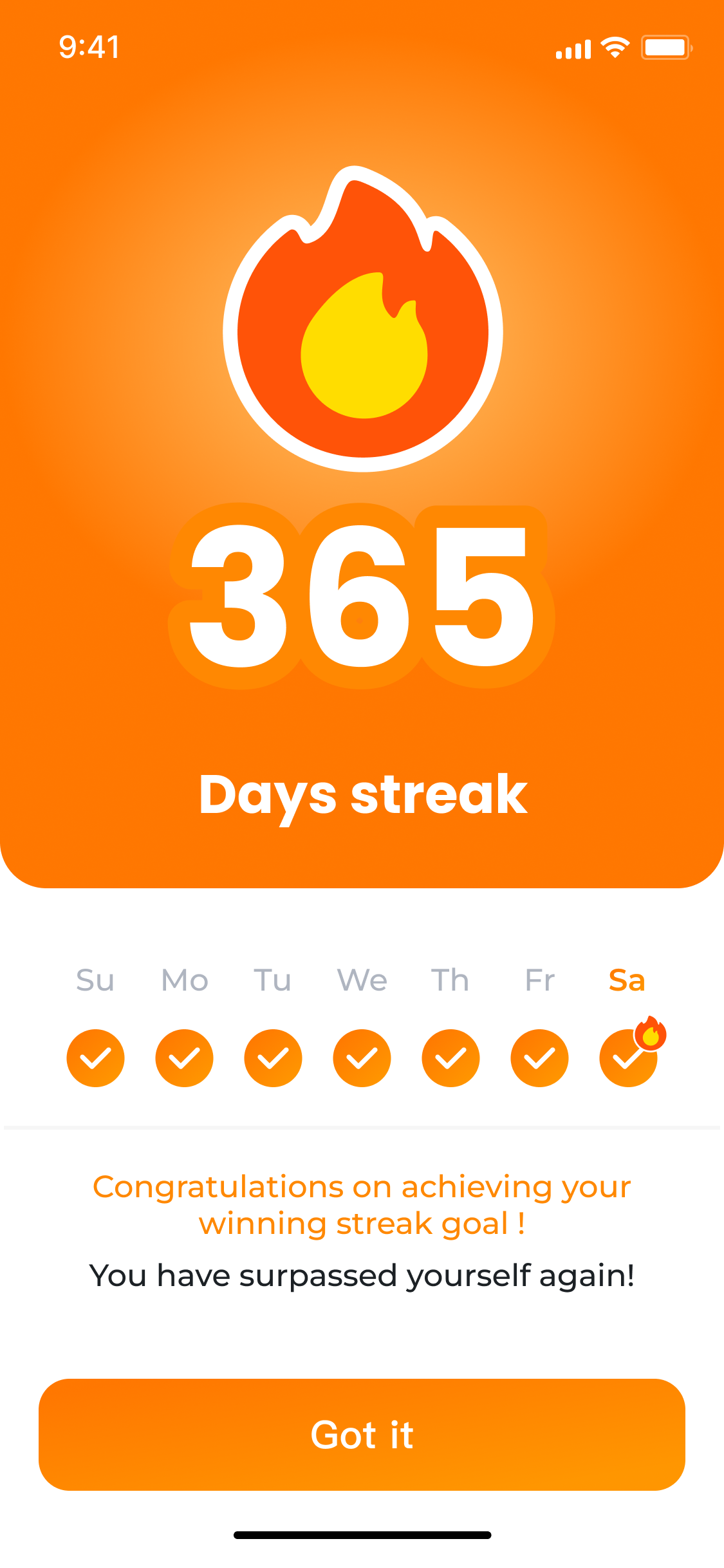Select the Tuesday checkmark icon
The width and height of the screenshot is (724, 1568).
(x=272, y=1058)
